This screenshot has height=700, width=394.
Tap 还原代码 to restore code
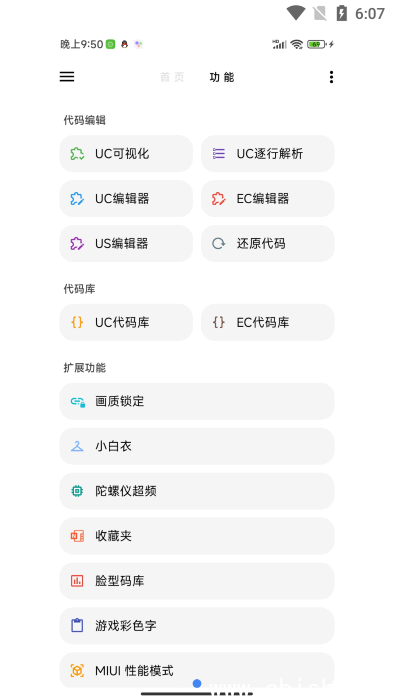[x=268, y=243]
